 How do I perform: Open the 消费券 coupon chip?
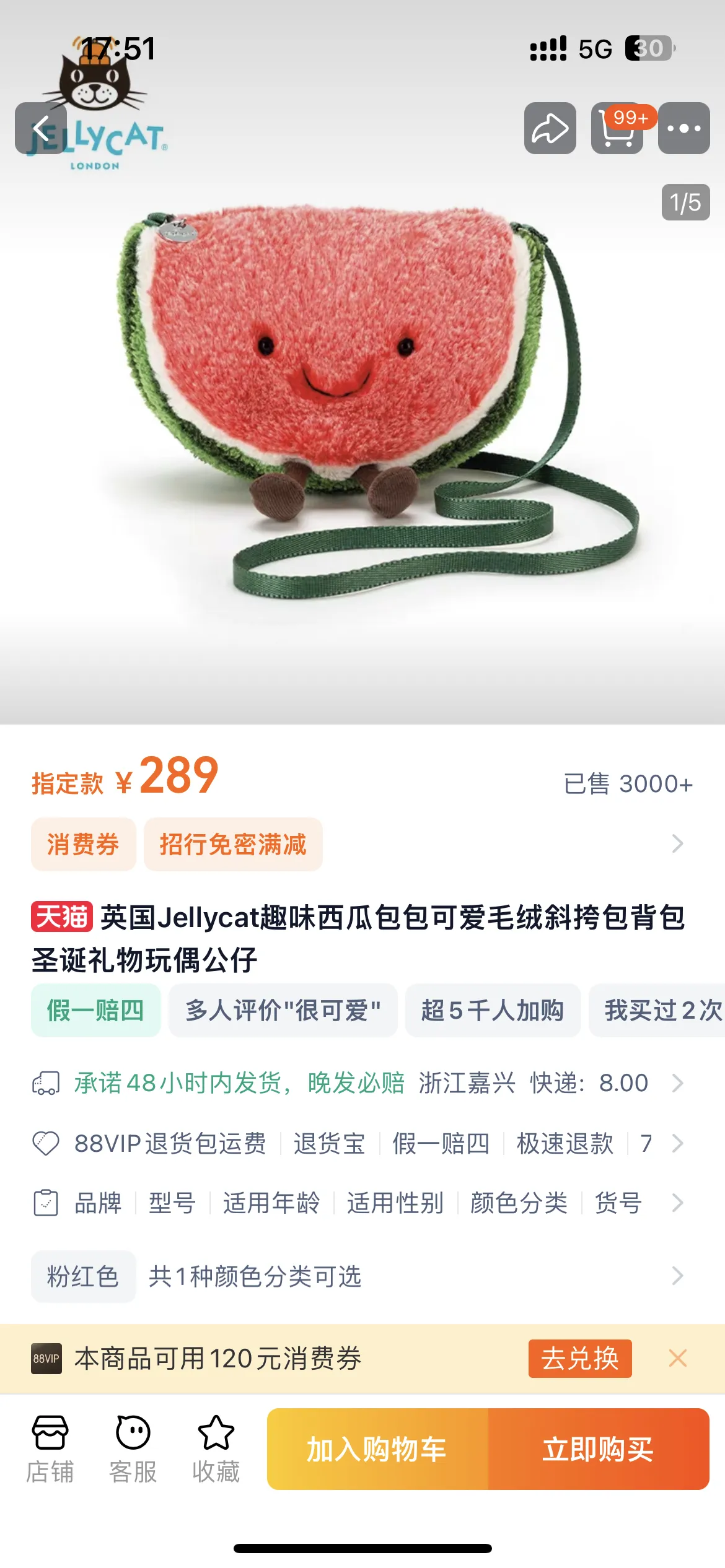pos(84,844)
